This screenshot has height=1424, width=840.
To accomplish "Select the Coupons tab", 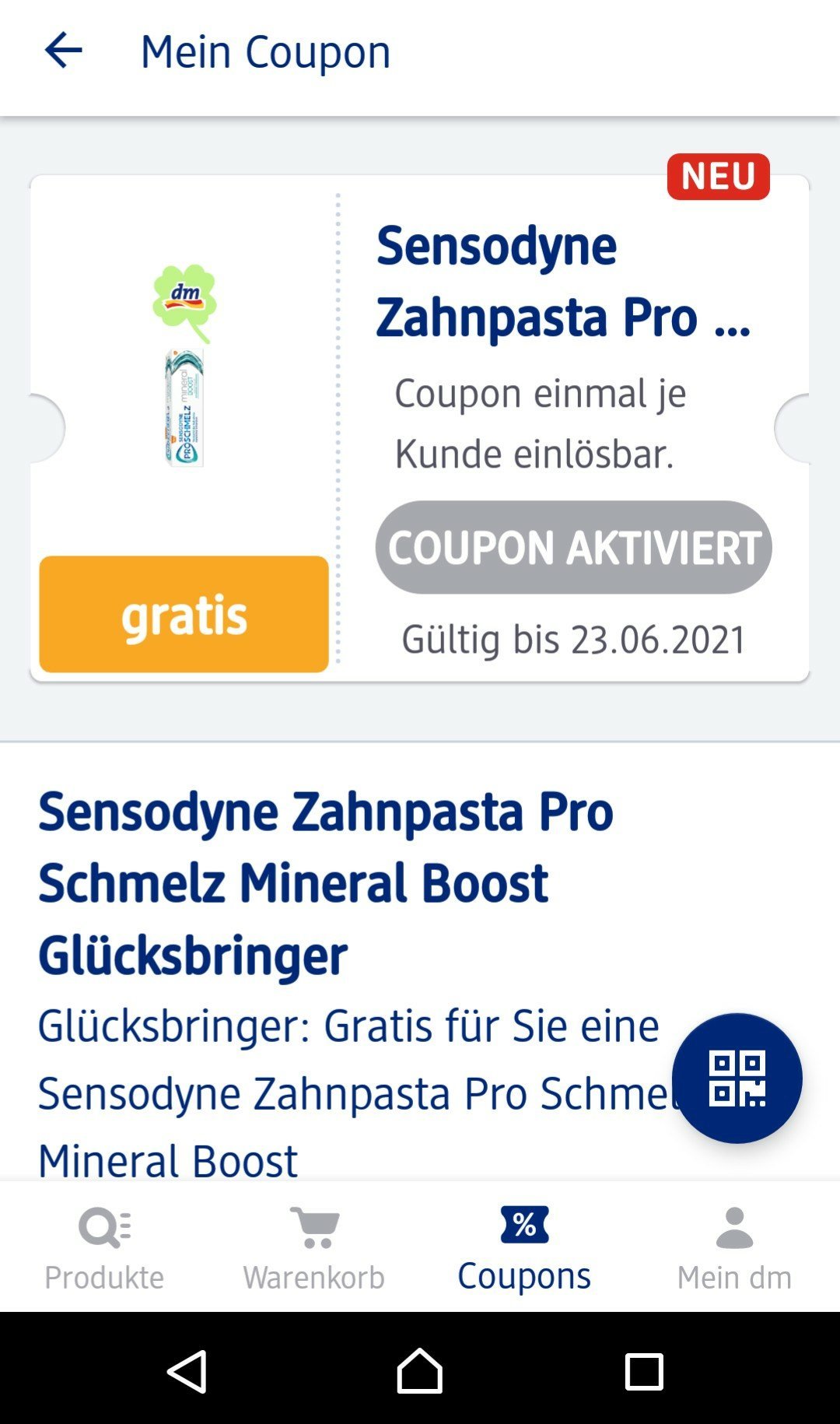I will click(524, 1247).
